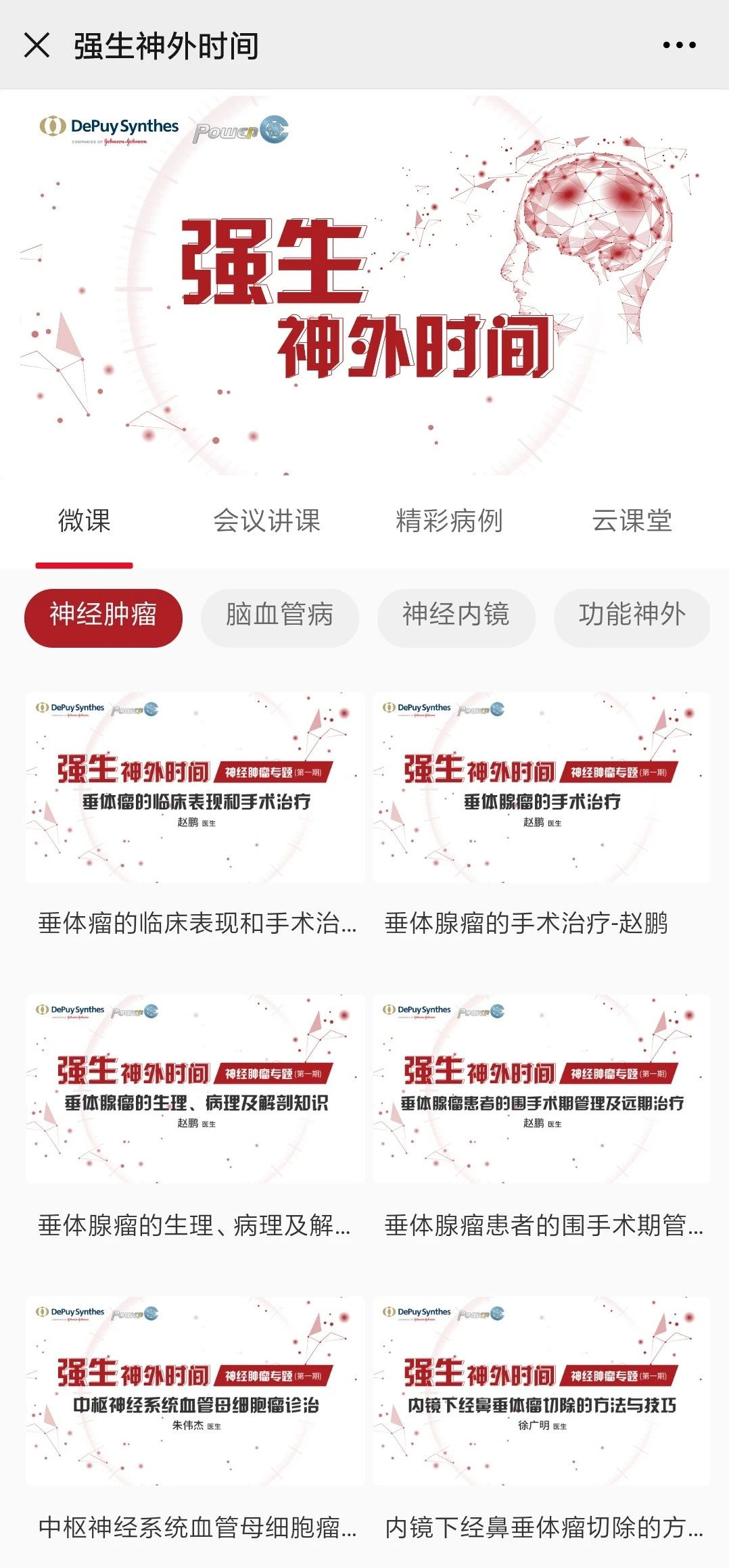Open the course 内镜下经鼻垂体瘤切除的方法与技巧

[541, 1391]
